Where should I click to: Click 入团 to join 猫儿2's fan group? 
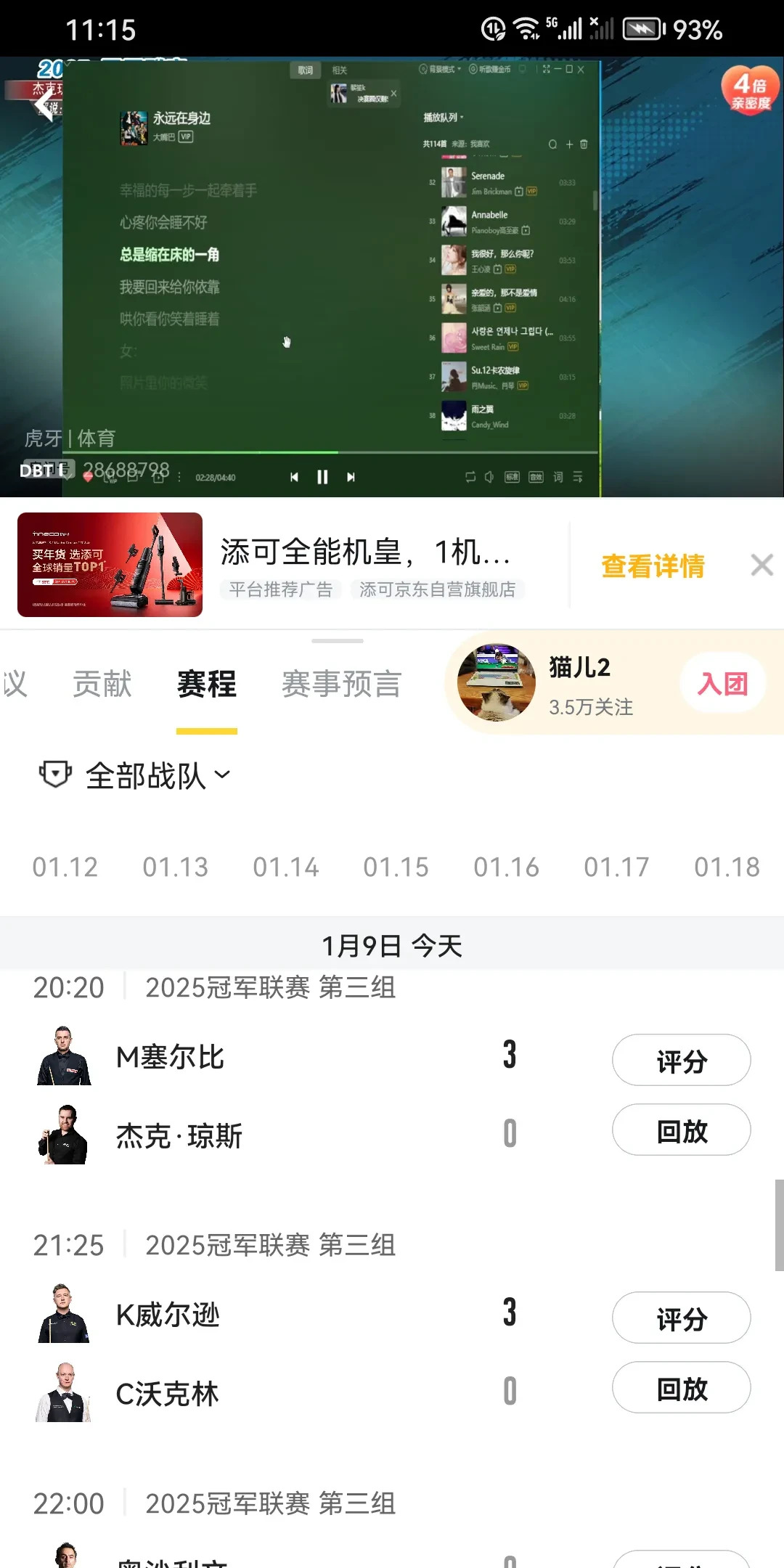[x=723, y=683]
